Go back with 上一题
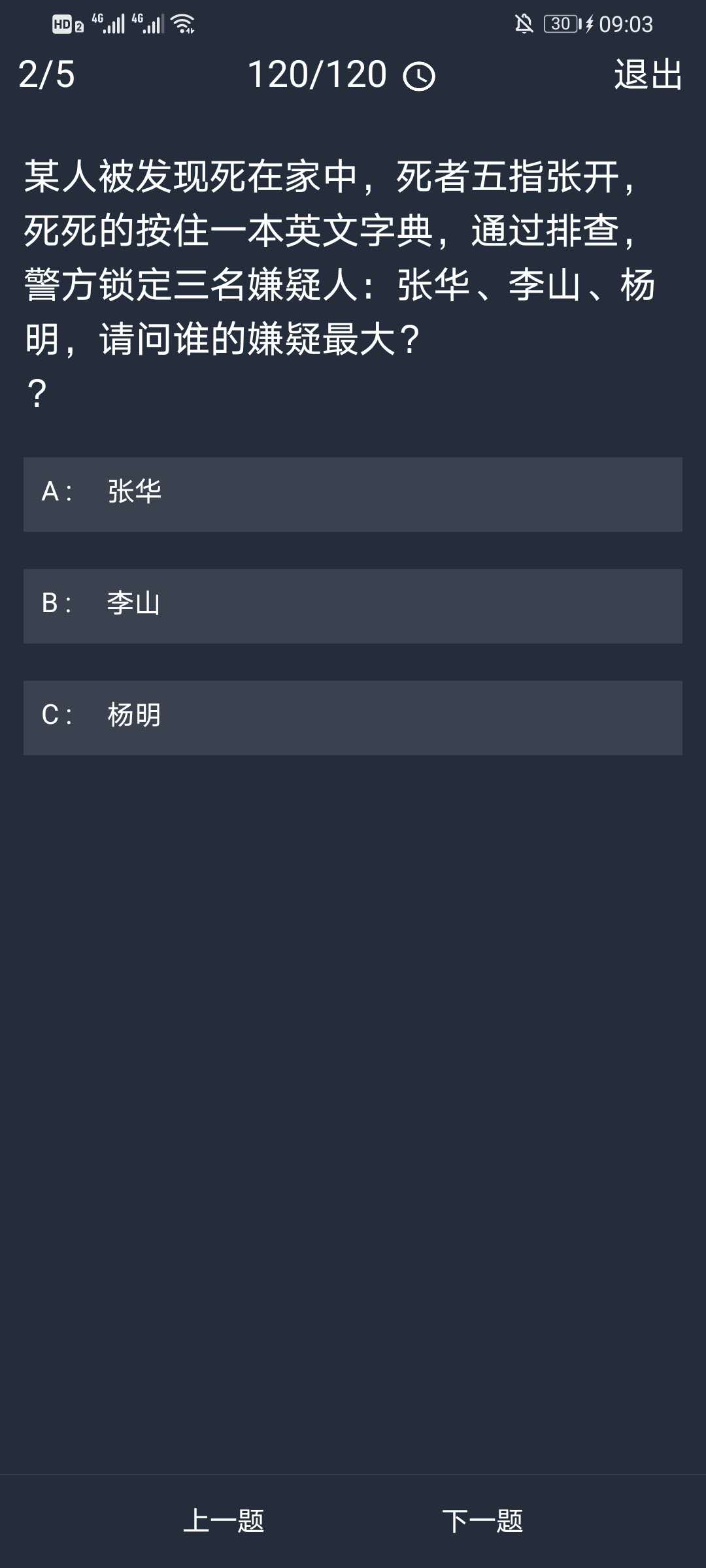This screenshot has width=706, height=1568. click(224, 1520)
